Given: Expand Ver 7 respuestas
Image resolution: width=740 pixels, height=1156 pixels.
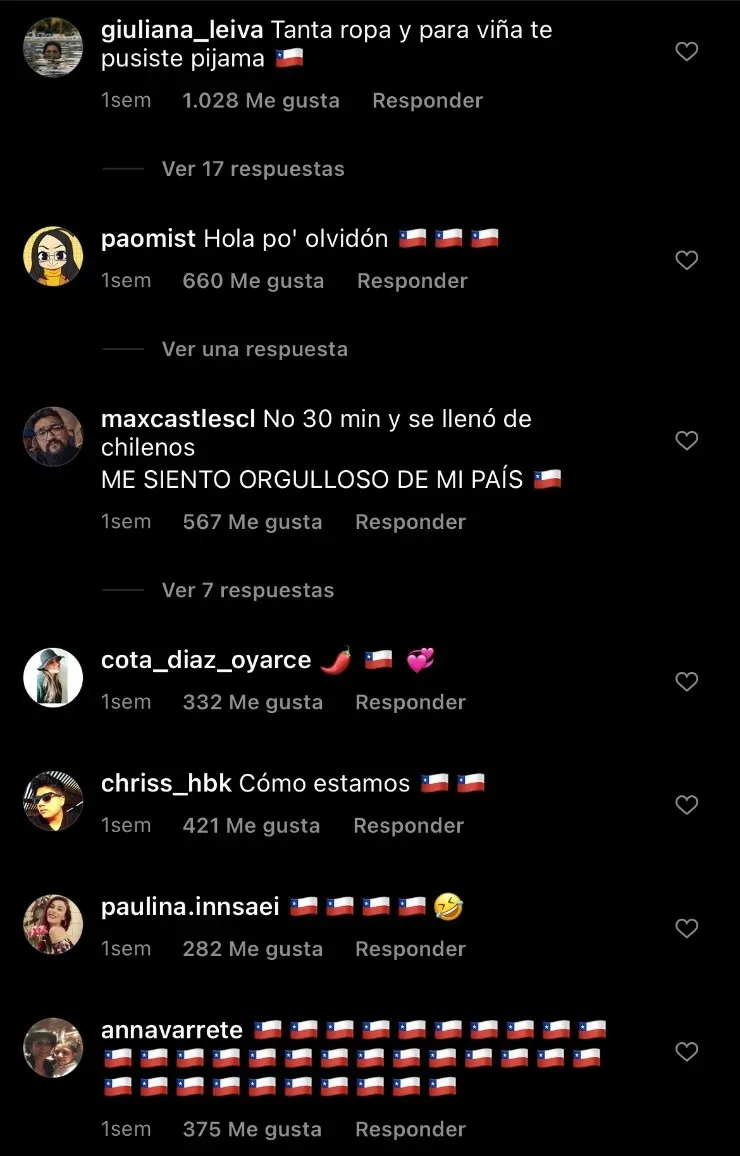Looking at the screenshot, I should click(x=247, y=590).
